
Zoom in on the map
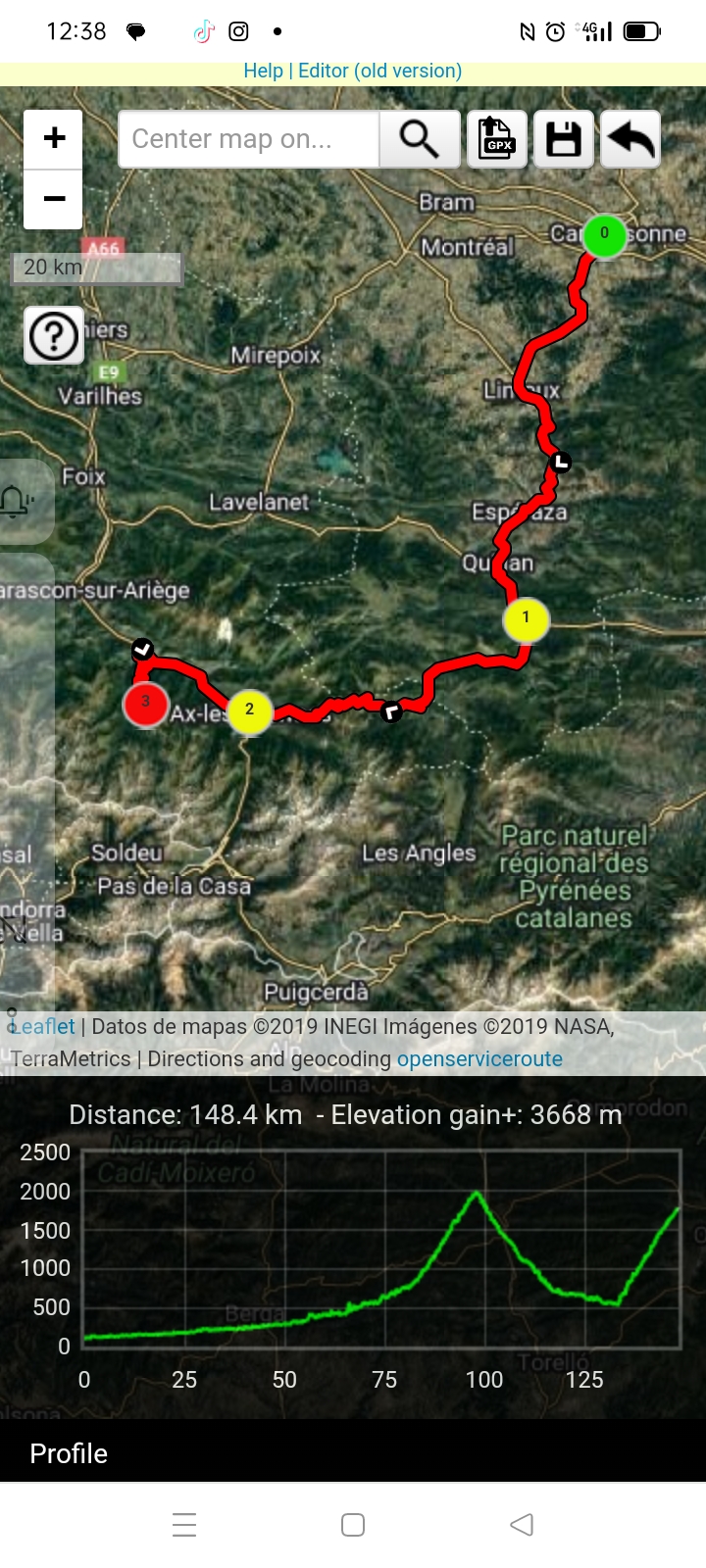click(x=54, y=138)
